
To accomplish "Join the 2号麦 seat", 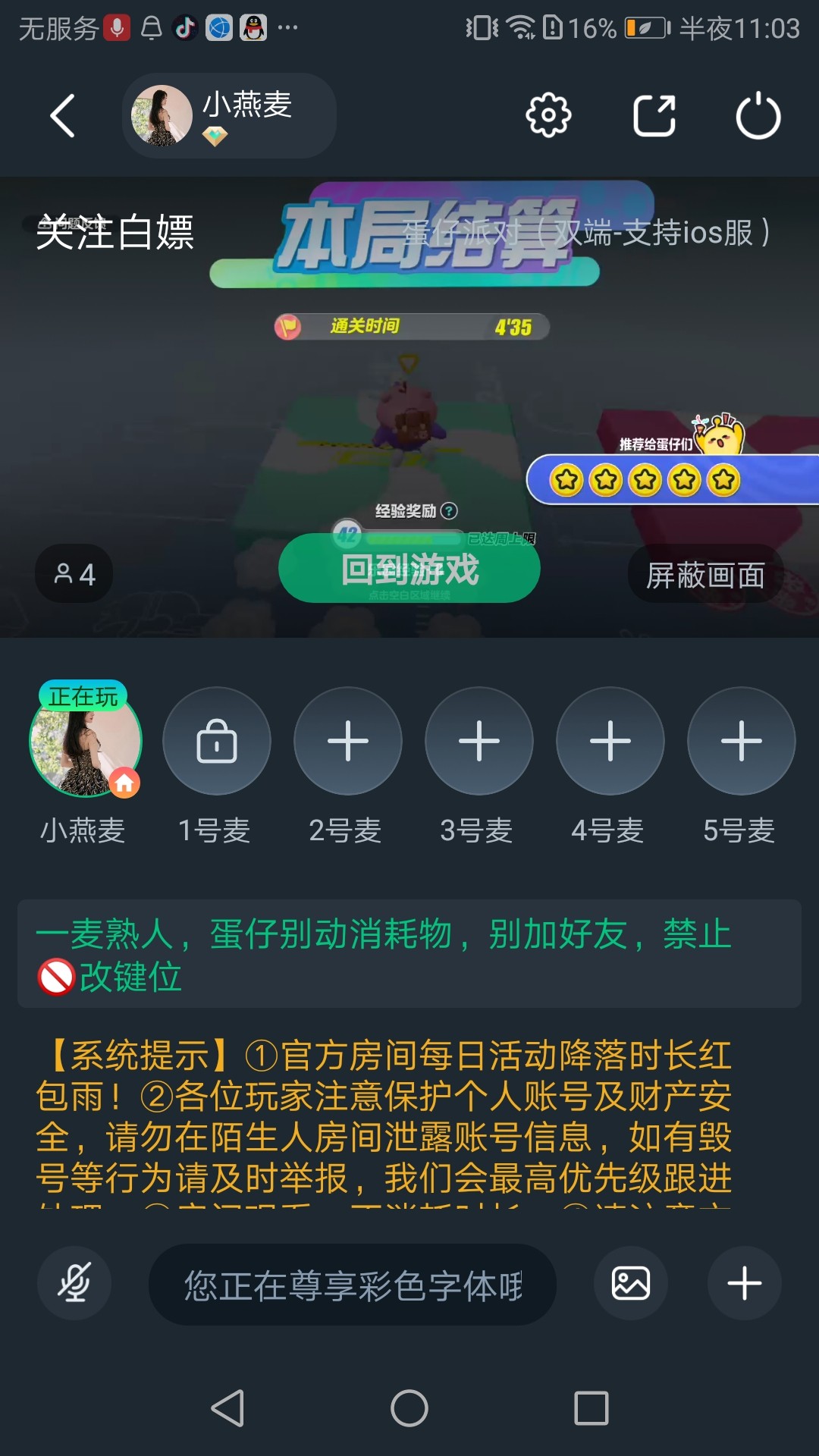I will point(348,741).
